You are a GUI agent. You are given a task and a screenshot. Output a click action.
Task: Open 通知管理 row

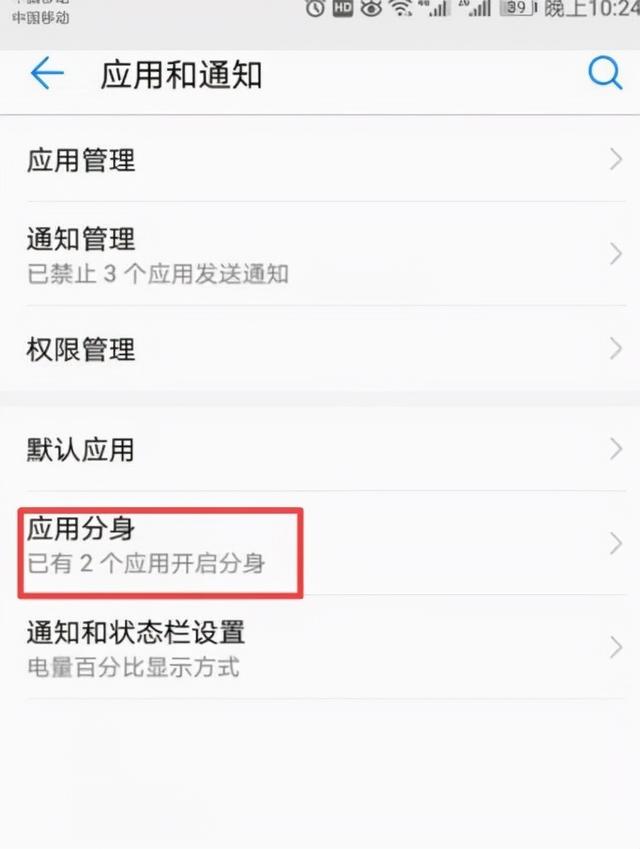tap(320, 254)
